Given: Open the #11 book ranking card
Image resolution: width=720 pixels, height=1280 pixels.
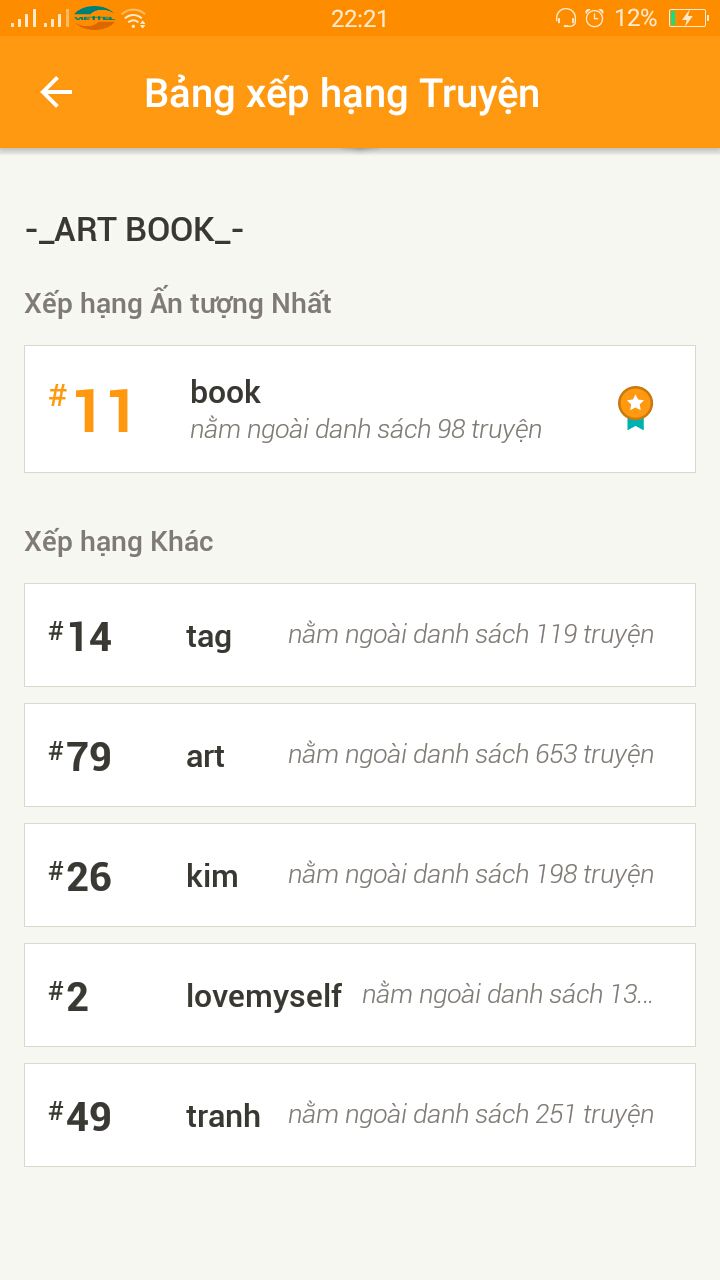Looking at the screenshot, I should click(x=360, y=409).
